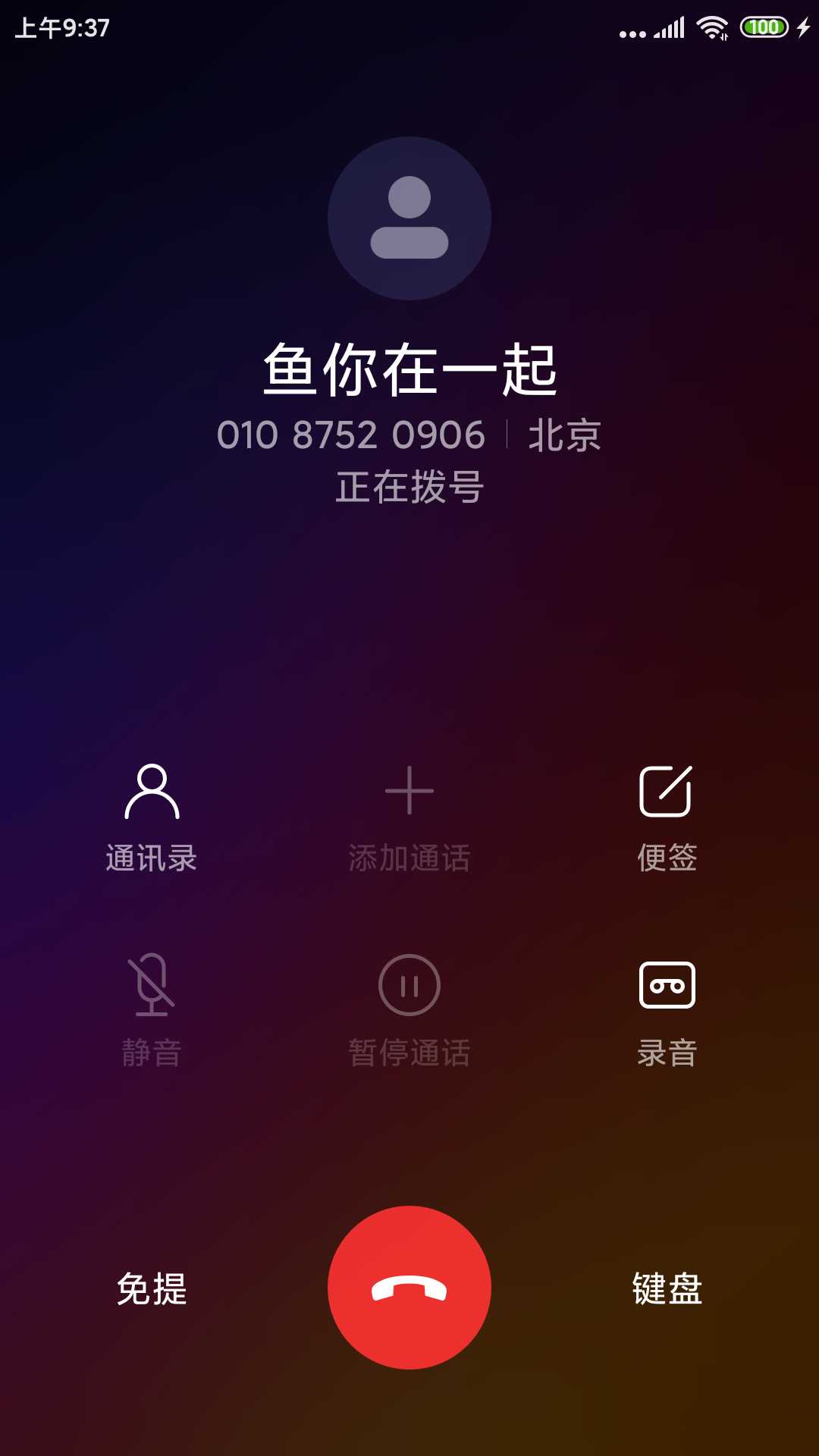The image size is (819, 1456).
Task: Tap the 正在拨号 dialing status text
Action: pos(409,490)
